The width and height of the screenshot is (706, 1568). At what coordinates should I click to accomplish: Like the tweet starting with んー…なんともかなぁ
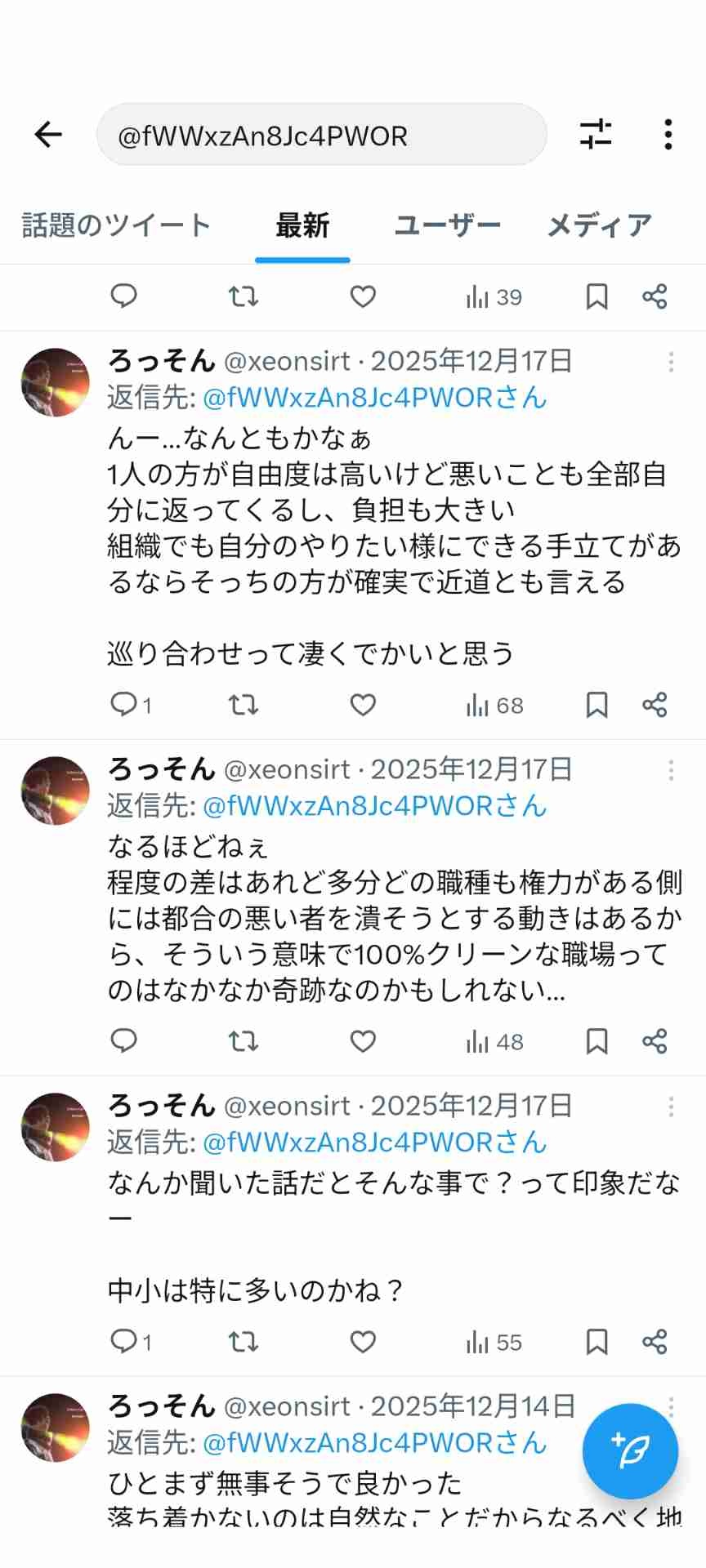[x=363, y=705]
